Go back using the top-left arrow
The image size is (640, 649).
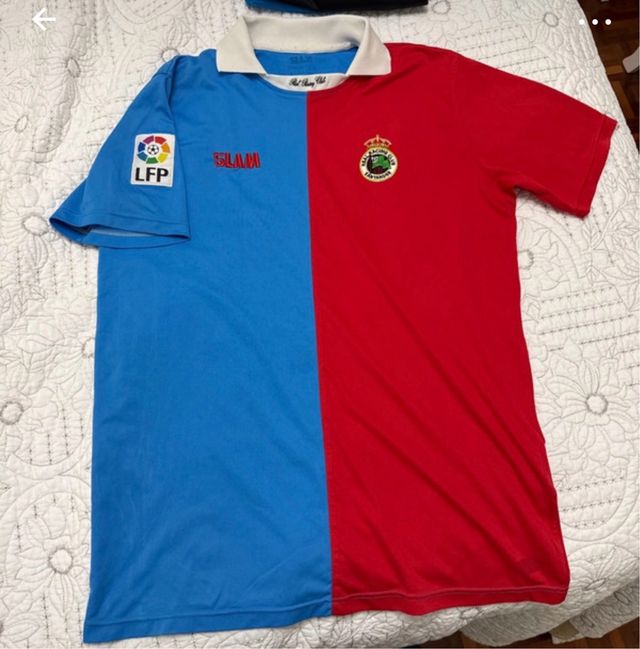[x=43, y=20]
